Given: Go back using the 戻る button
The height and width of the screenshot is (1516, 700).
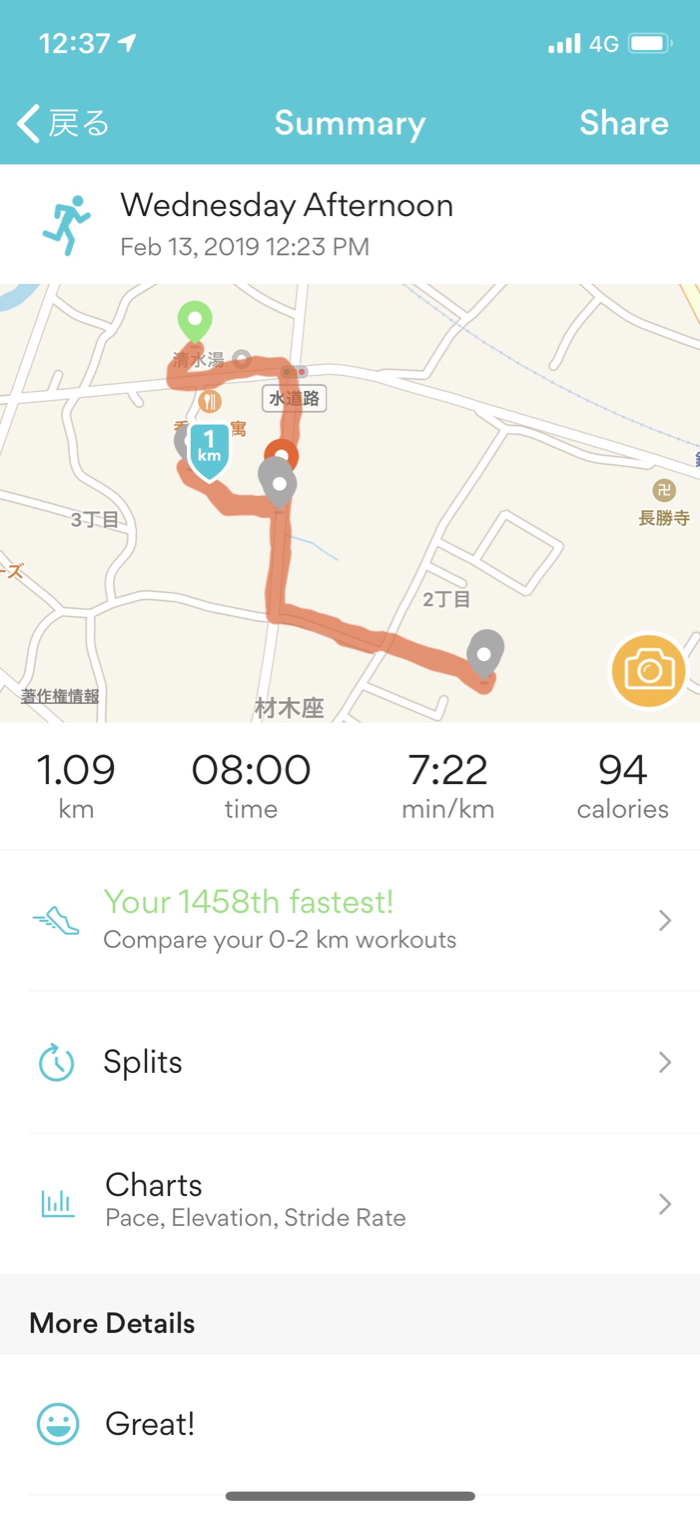Looking at the screenshot, I should 63,124.
